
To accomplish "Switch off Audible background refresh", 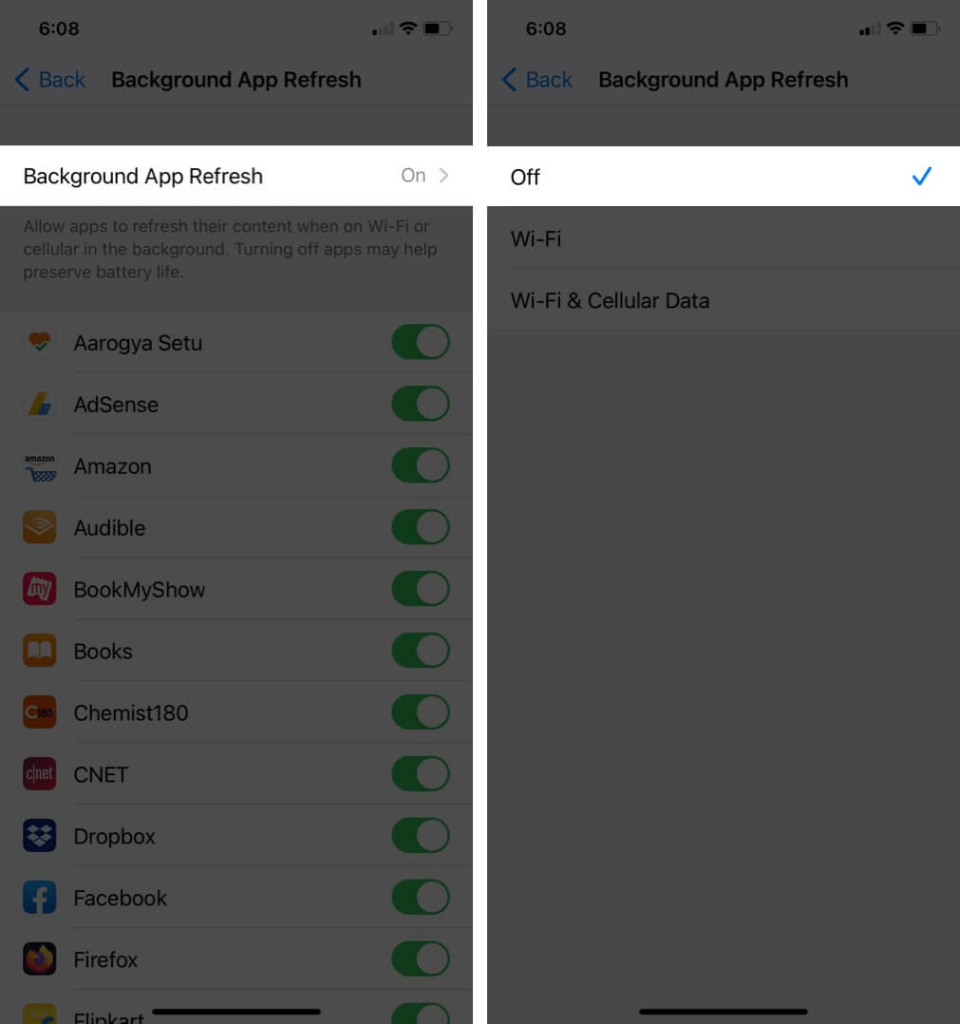I will click(420, 528).
